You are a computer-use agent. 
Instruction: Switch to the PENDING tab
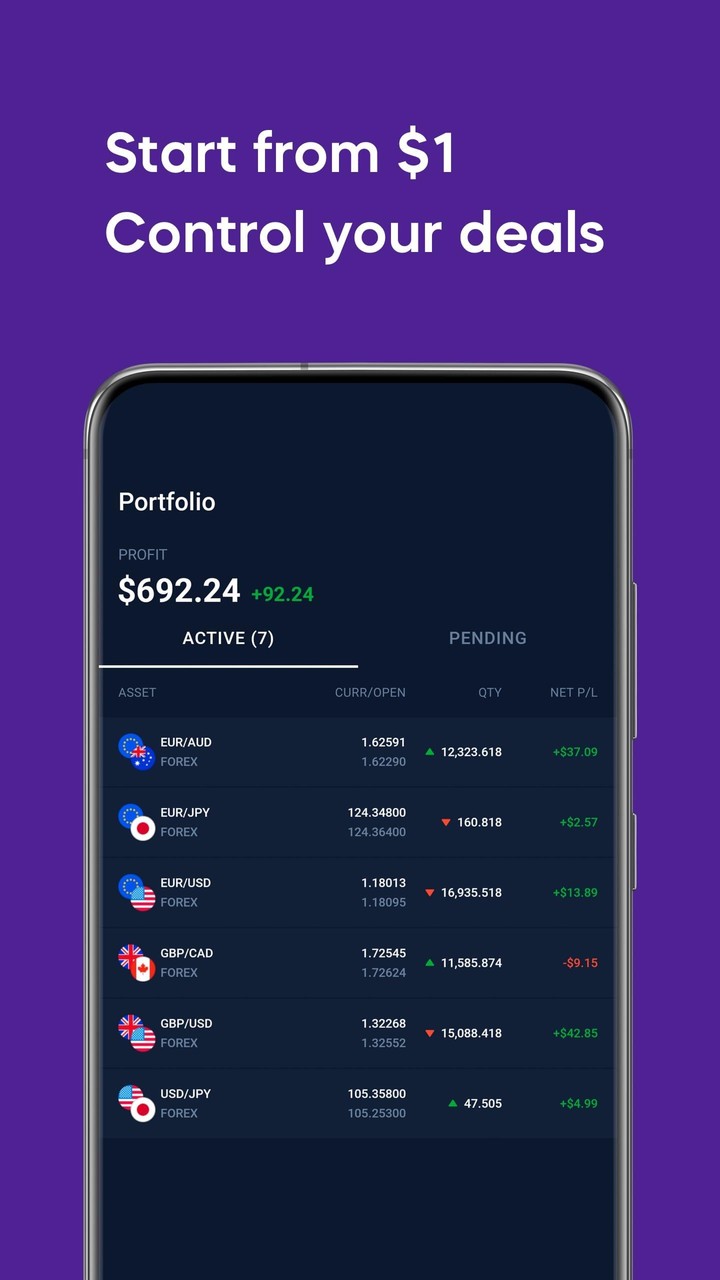[488, 638]
